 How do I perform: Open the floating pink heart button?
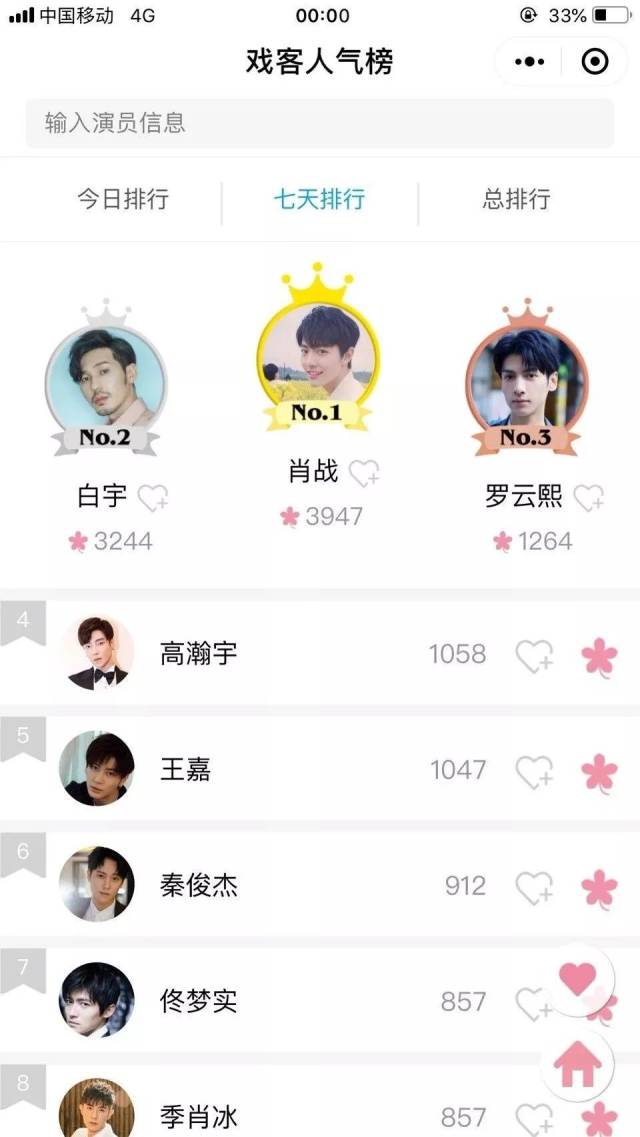(x=578, y=980)
